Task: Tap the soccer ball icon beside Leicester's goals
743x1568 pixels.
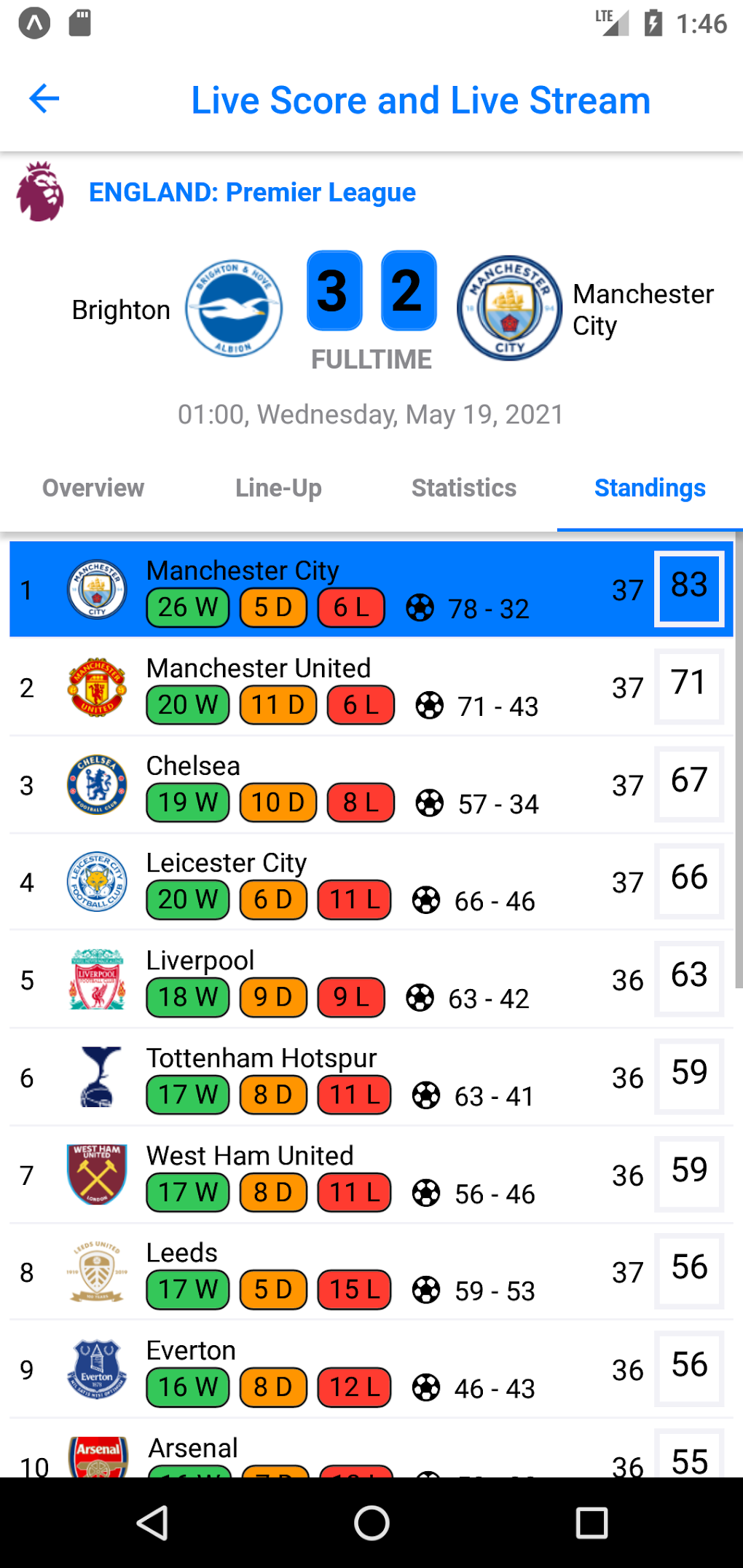Action: tap(425, 902)
